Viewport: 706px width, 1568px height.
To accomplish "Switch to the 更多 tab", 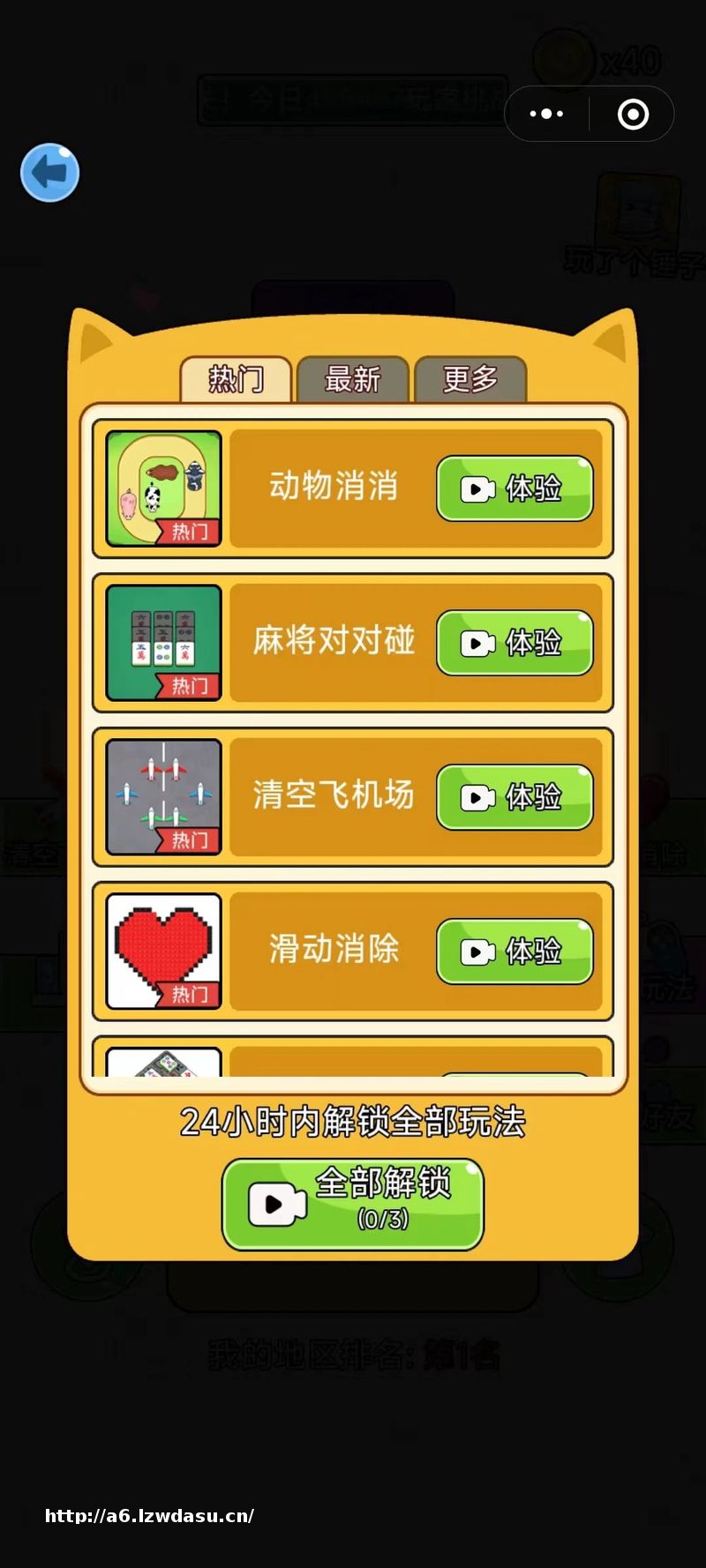I will click(x=470, y=380).
